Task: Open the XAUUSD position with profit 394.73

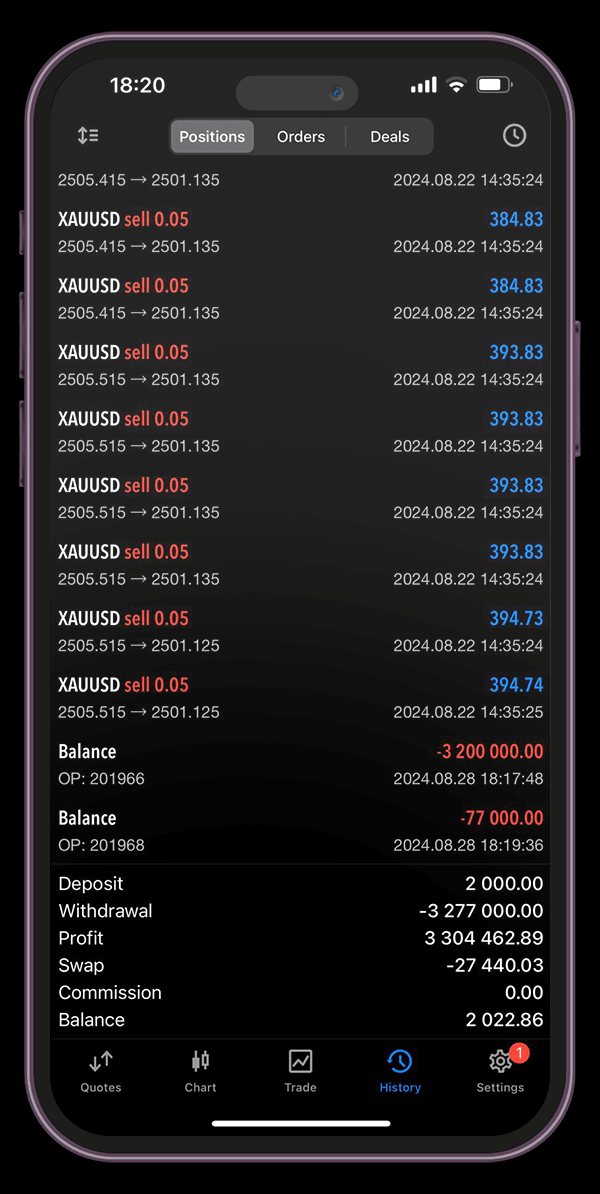Action: pos(300,631)
